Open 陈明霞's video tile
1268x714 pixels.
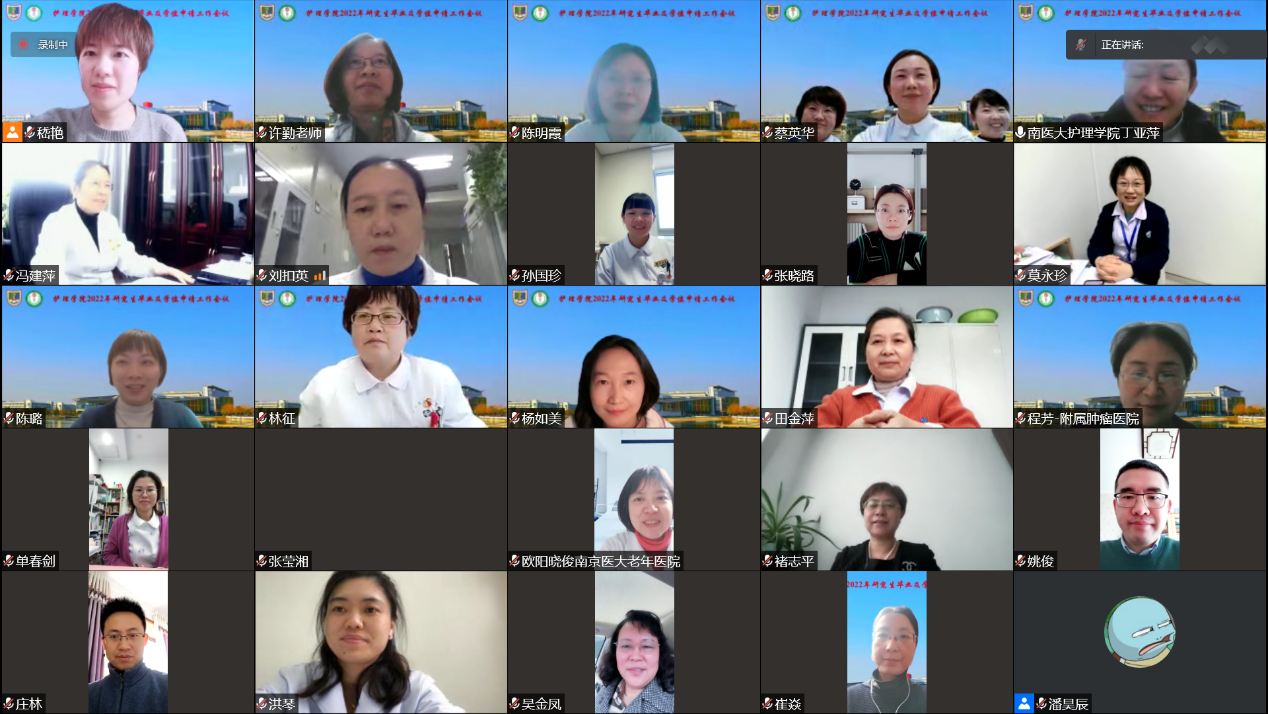pos(633,72)
